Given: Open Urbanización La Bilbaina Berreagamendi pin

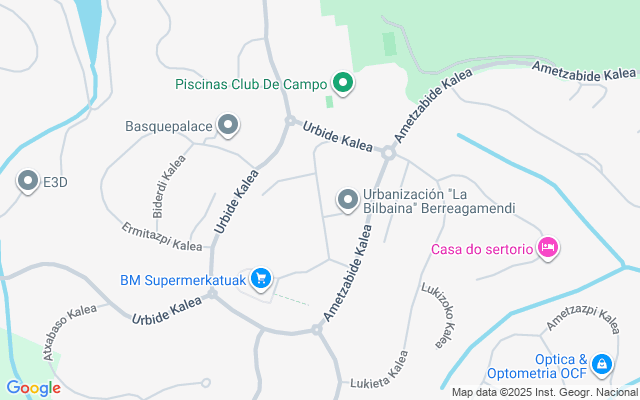Looking at the screenshot, I should click(348, 200).
